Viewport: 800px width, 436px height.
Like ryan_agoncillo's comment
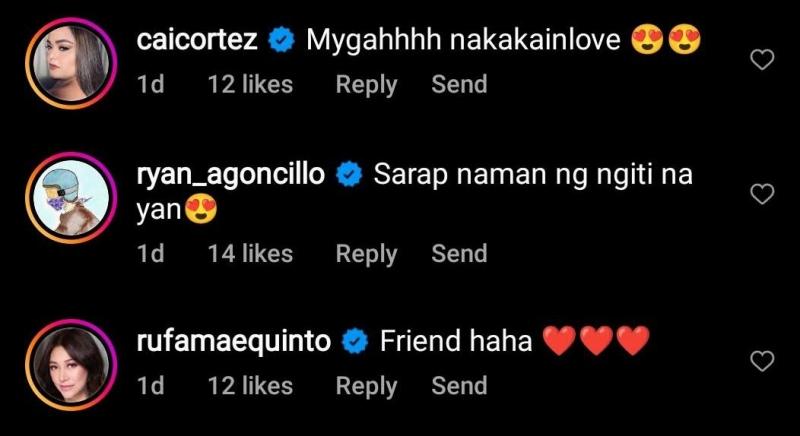coord(762,194)
